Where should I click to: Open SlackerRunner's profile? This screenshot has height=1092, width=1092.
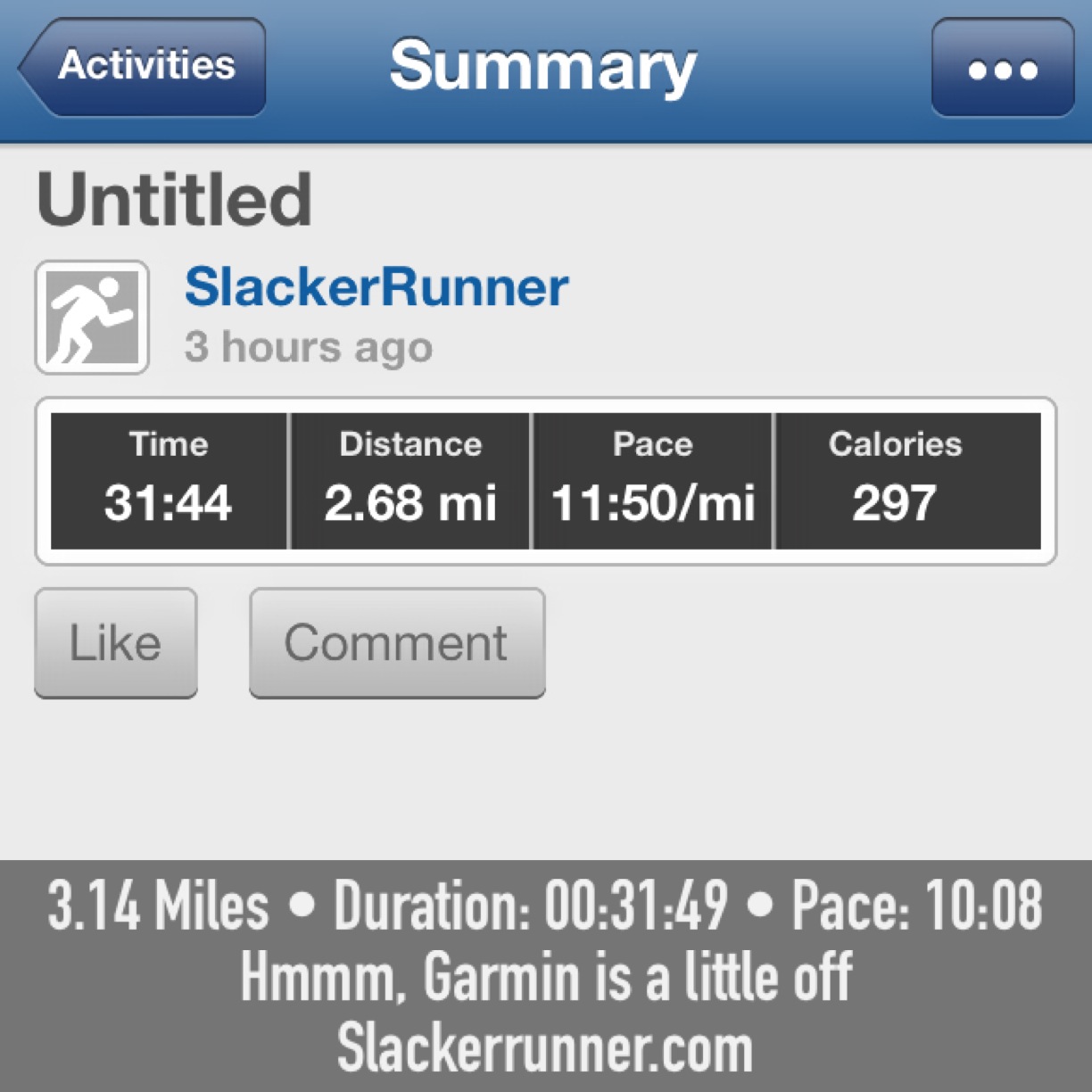(x=376, y=287)
